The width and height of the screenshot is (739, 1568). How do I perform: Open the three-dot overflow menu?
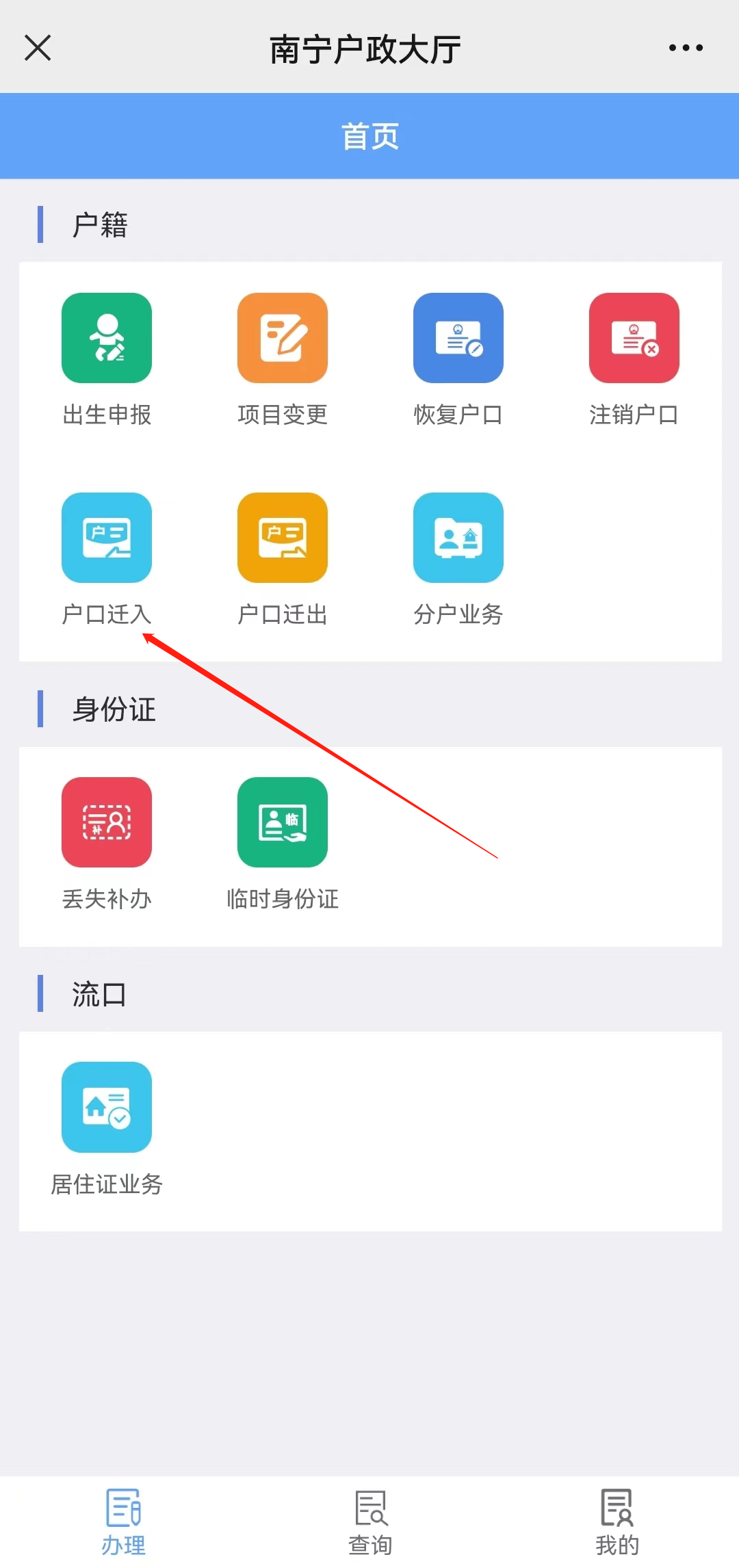(x=686, y=48)
